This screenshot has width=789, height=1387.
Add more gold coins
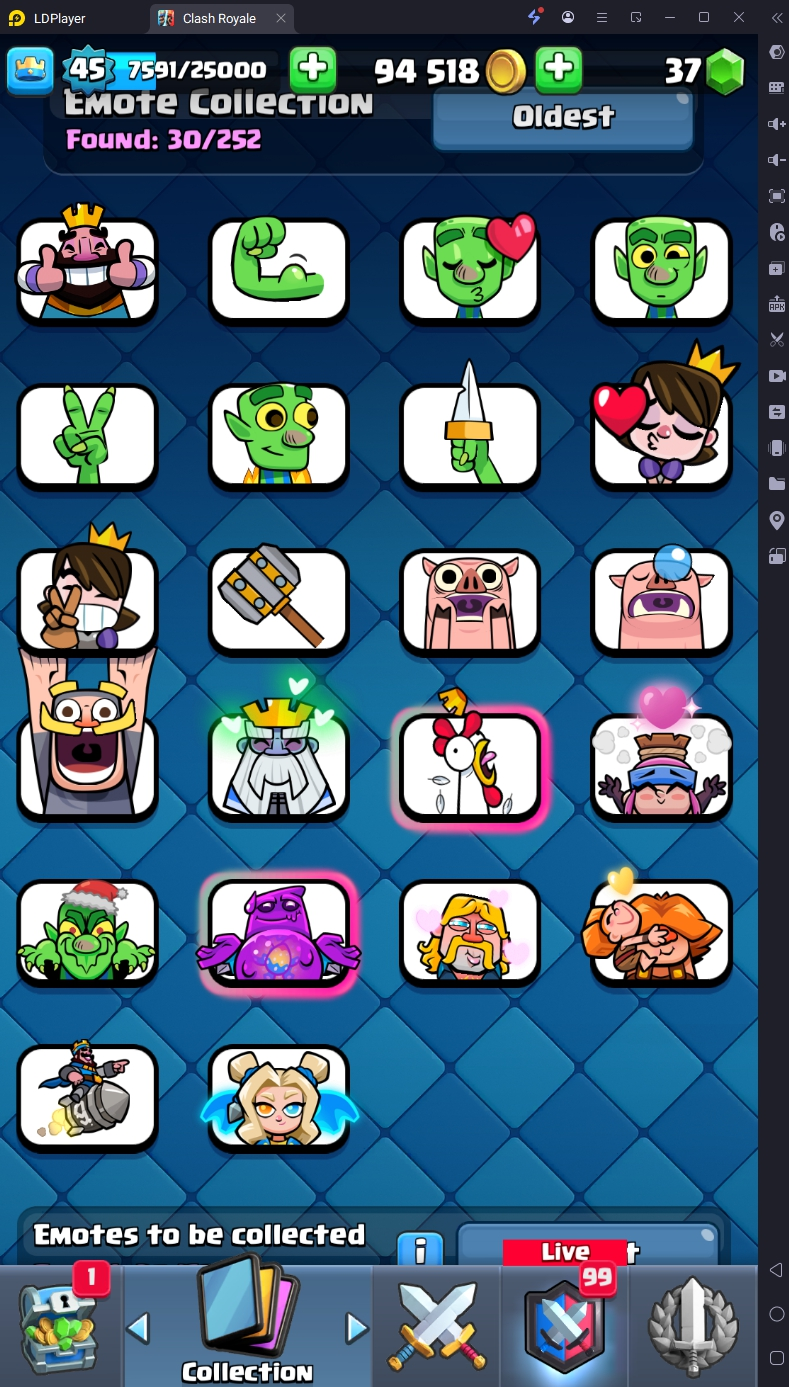559,70
